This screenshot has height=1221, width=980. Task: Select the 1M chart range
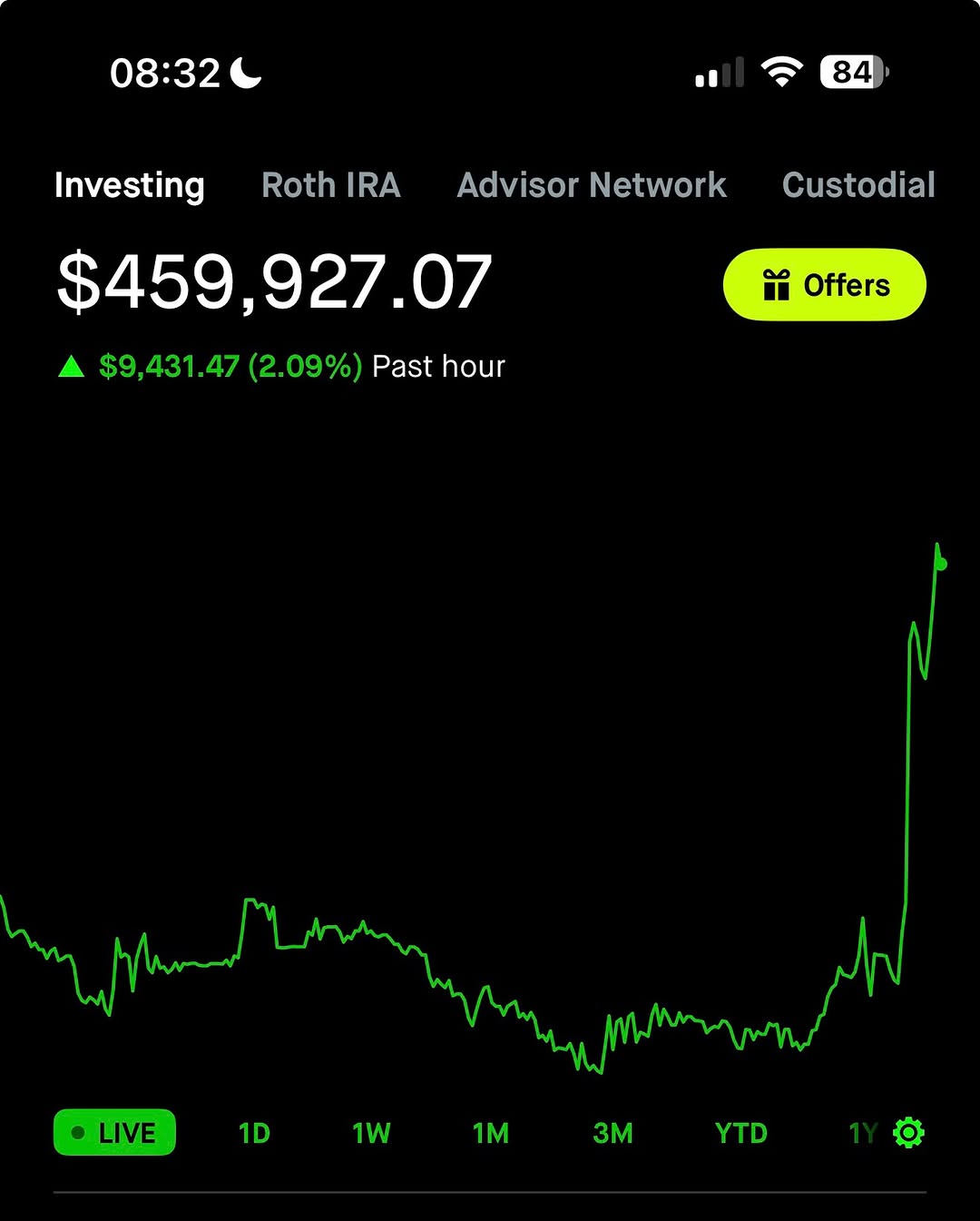click(491, 1133)
